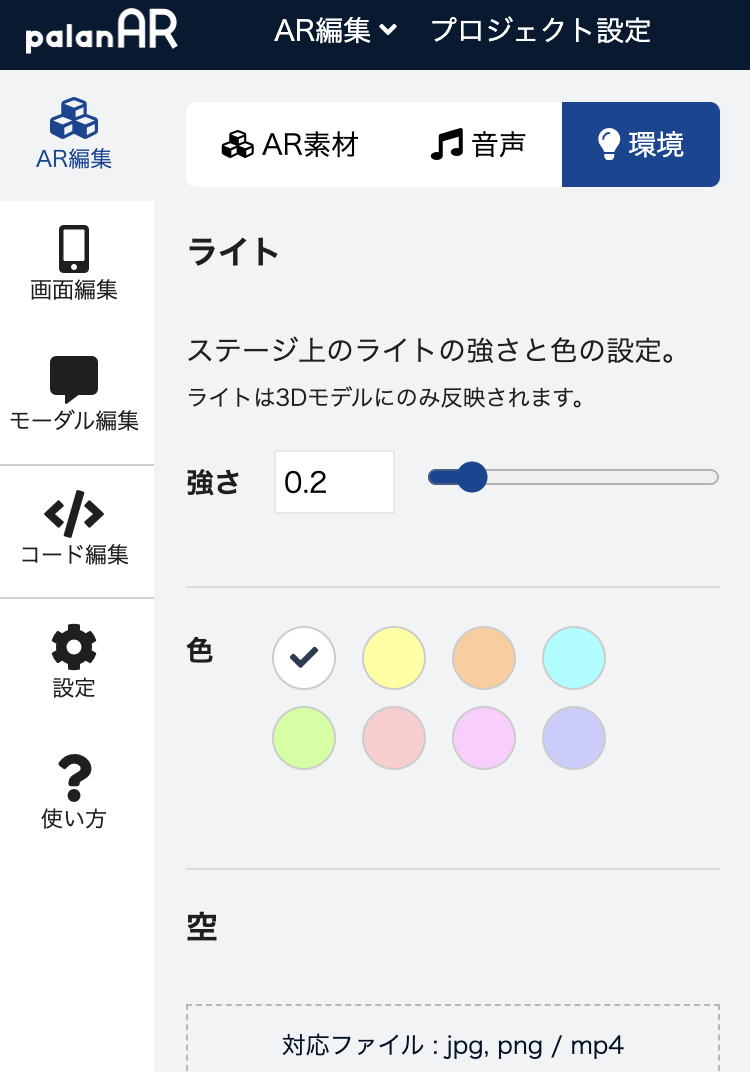750x1072 pixels.
Task: Select the light green color option
Action: pyautogui.click(x=303, y=738)
